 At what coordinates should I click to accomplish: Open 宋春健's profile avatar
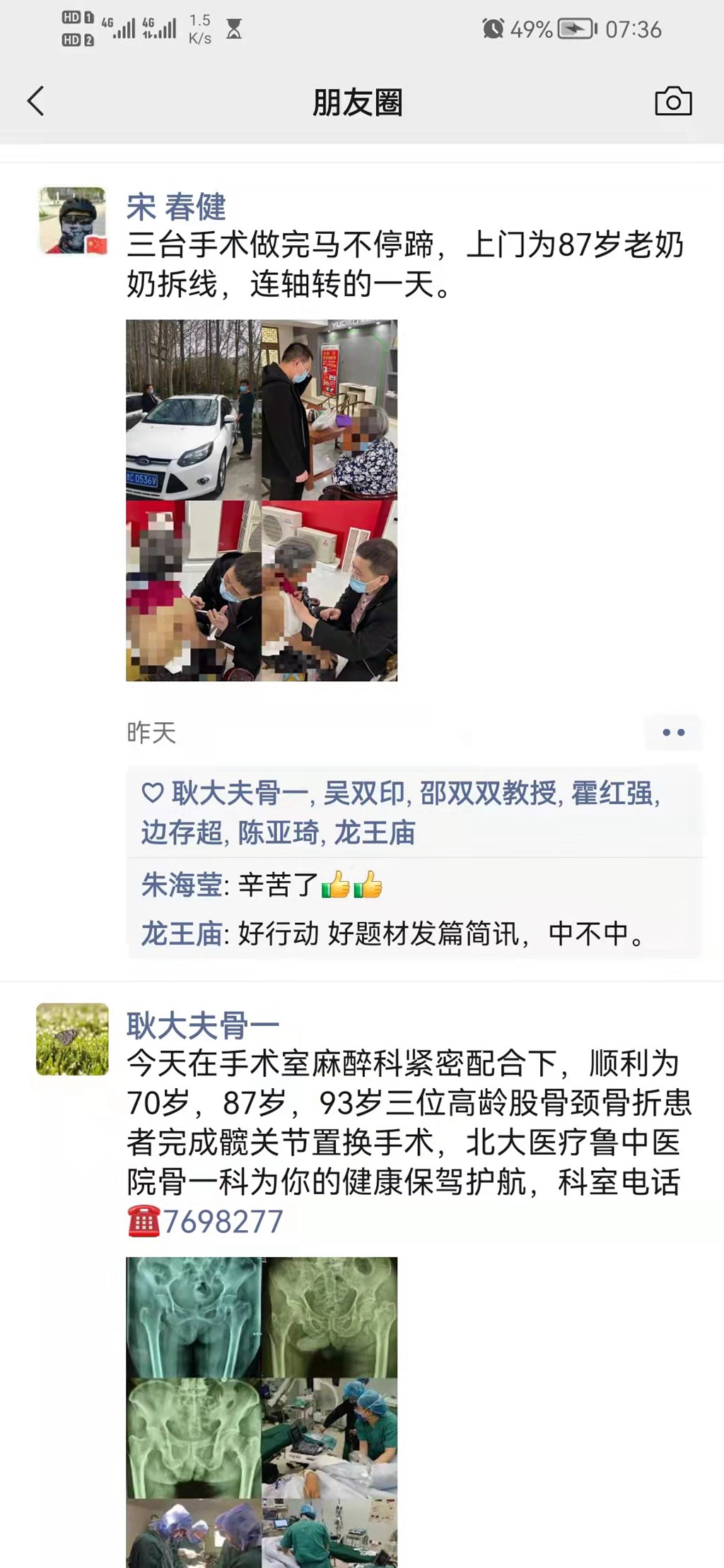[72, 220]
